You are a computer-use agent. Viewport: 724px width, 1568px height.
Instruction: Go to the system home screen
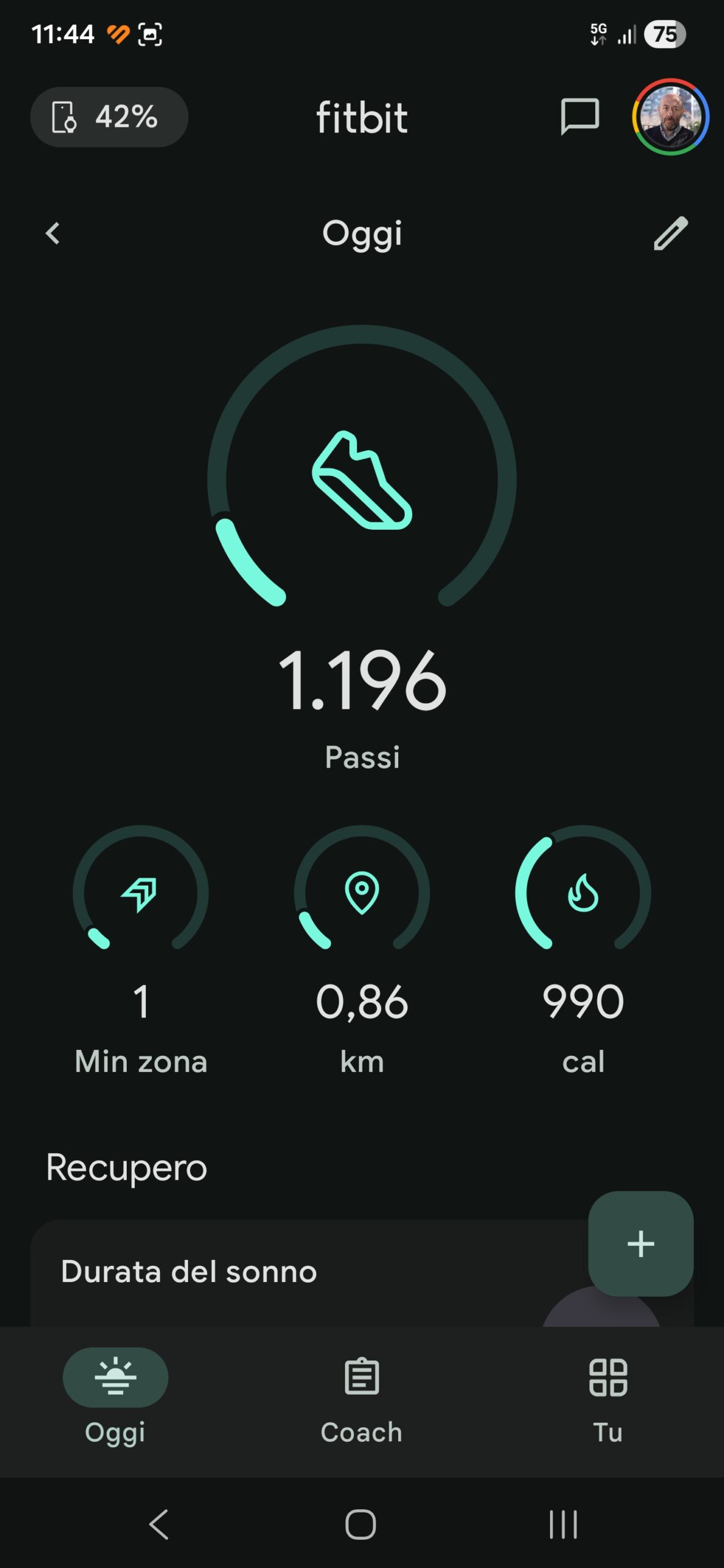[361, 1524]
